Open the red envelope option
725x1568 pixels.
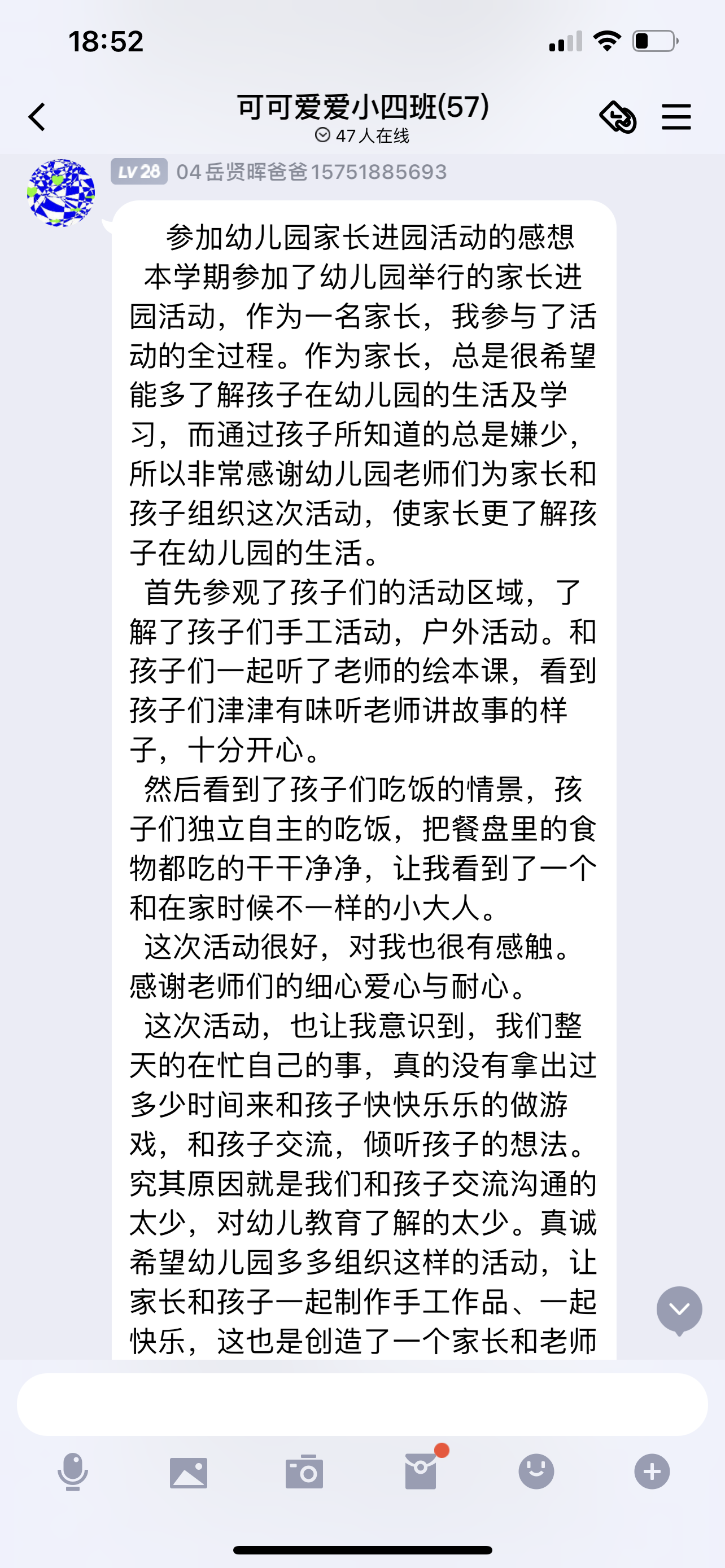[421, 1472]
